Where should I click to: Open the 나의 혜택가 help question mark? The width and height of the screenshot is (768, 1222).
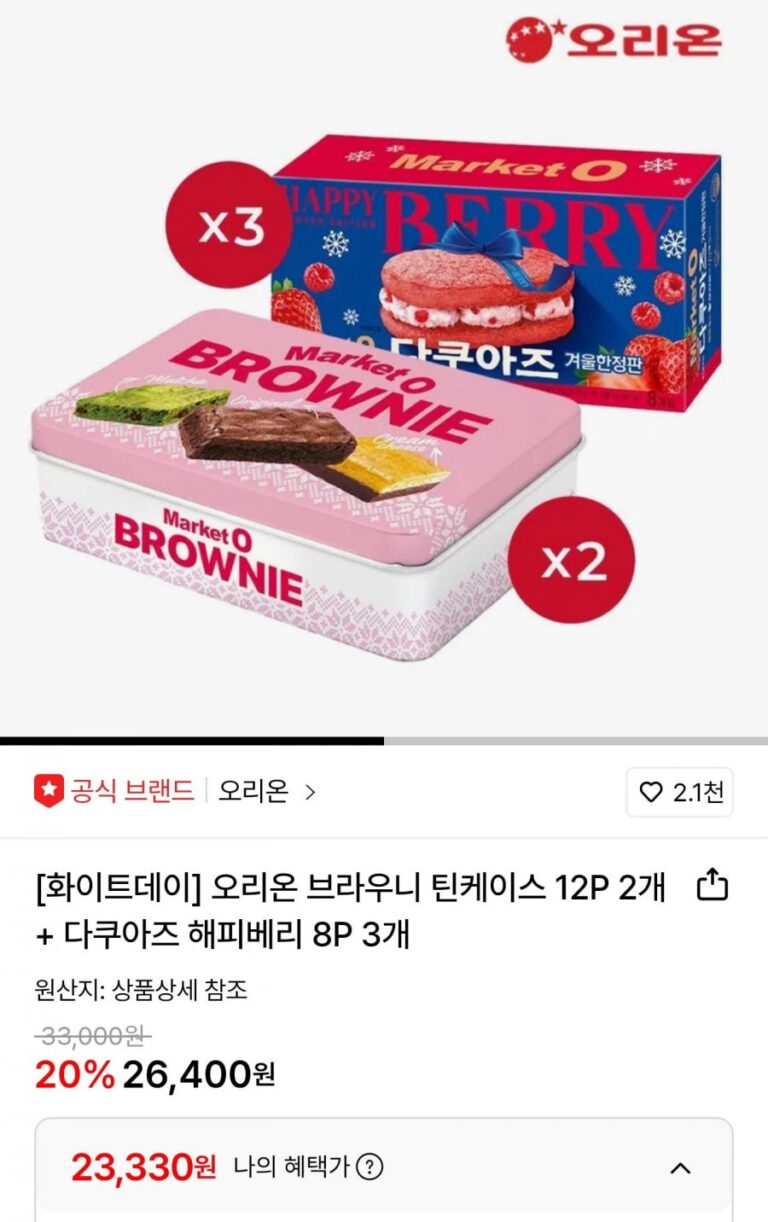[x=370, y=1167]
